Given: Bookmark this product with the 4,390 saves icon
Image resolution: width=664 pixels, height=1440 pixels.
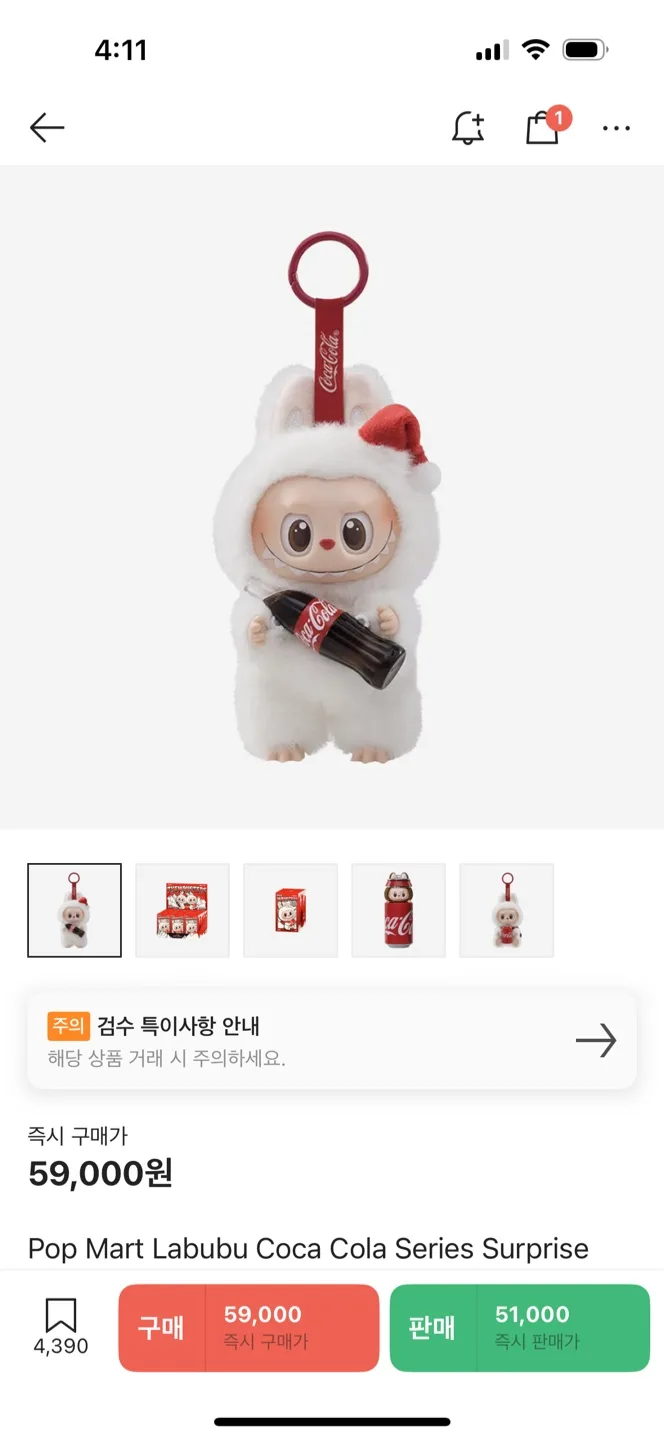Looking at the screenshot, I should tap(61, 1326).
